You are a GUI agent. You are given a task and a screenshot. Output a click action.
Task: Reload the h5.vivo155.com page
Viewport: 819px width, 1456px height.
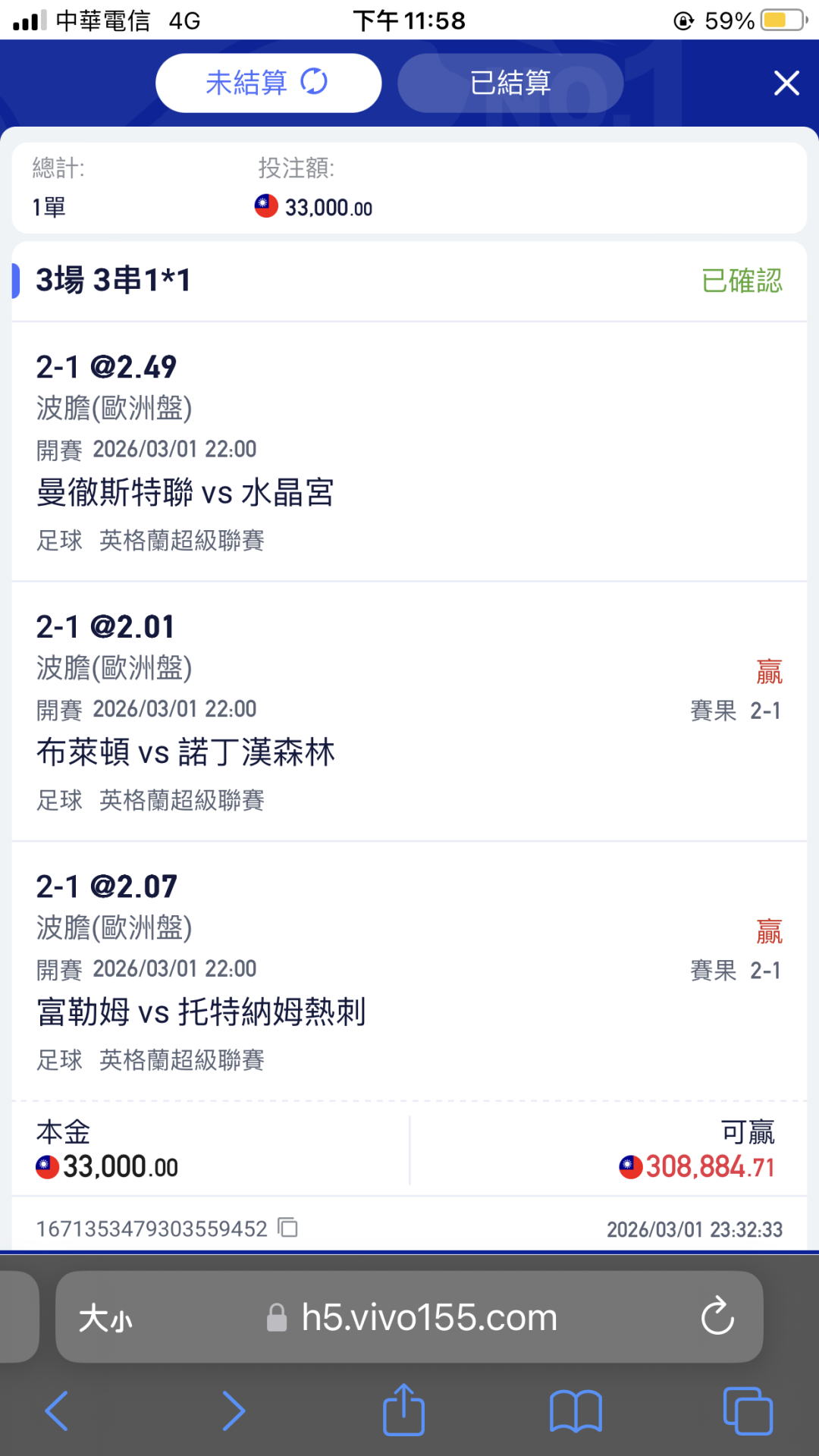(x=717, y=1316)
